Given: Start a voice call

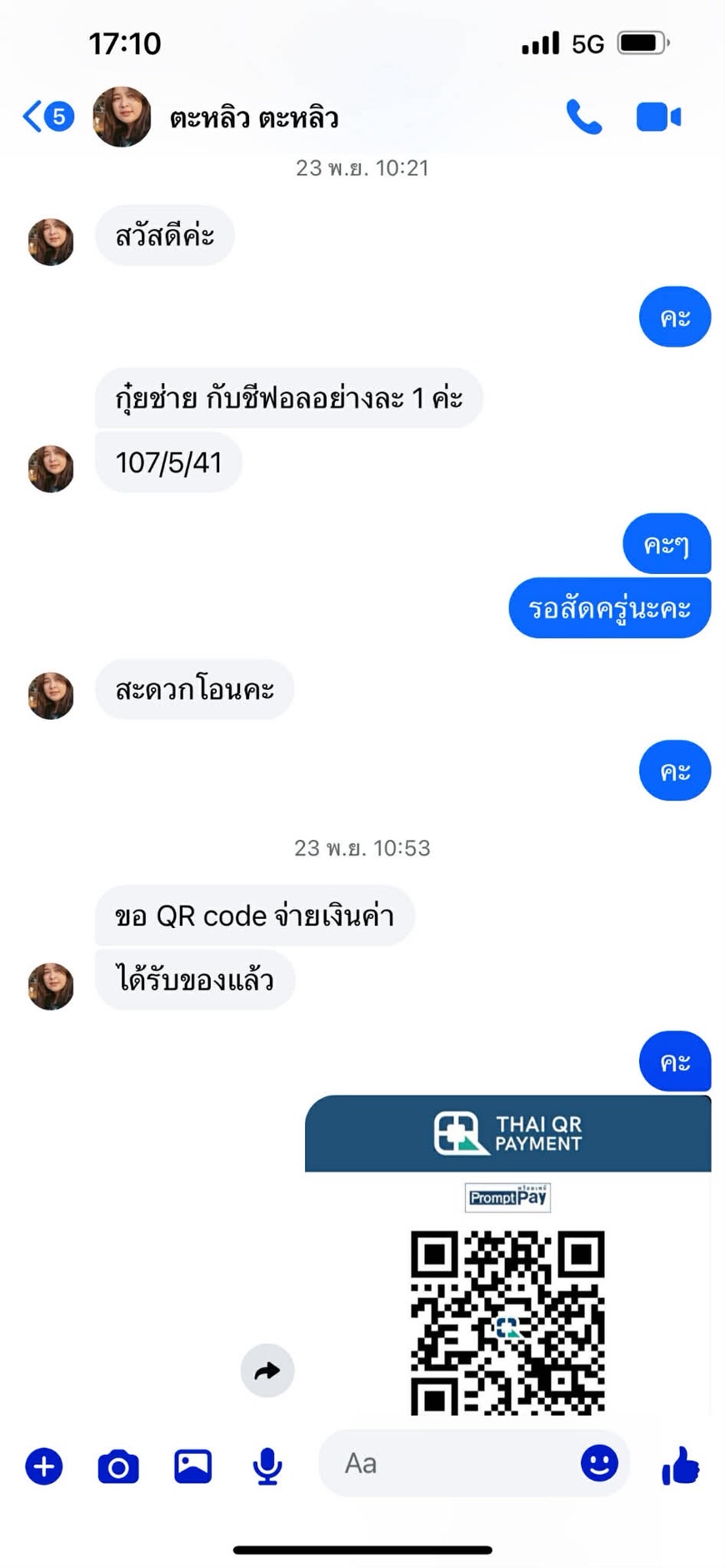Looking at the screenshot, I should (x=583, y=117).
